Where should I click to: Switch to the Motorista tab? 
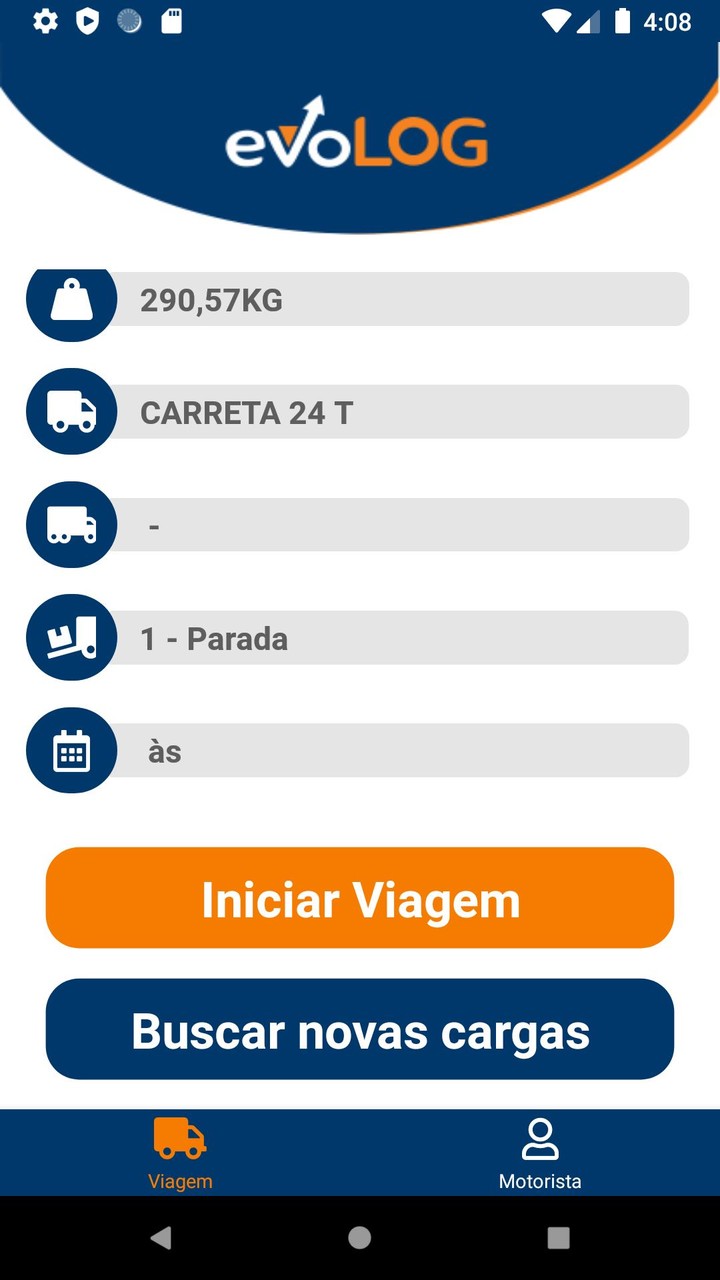click(540, 1152)
